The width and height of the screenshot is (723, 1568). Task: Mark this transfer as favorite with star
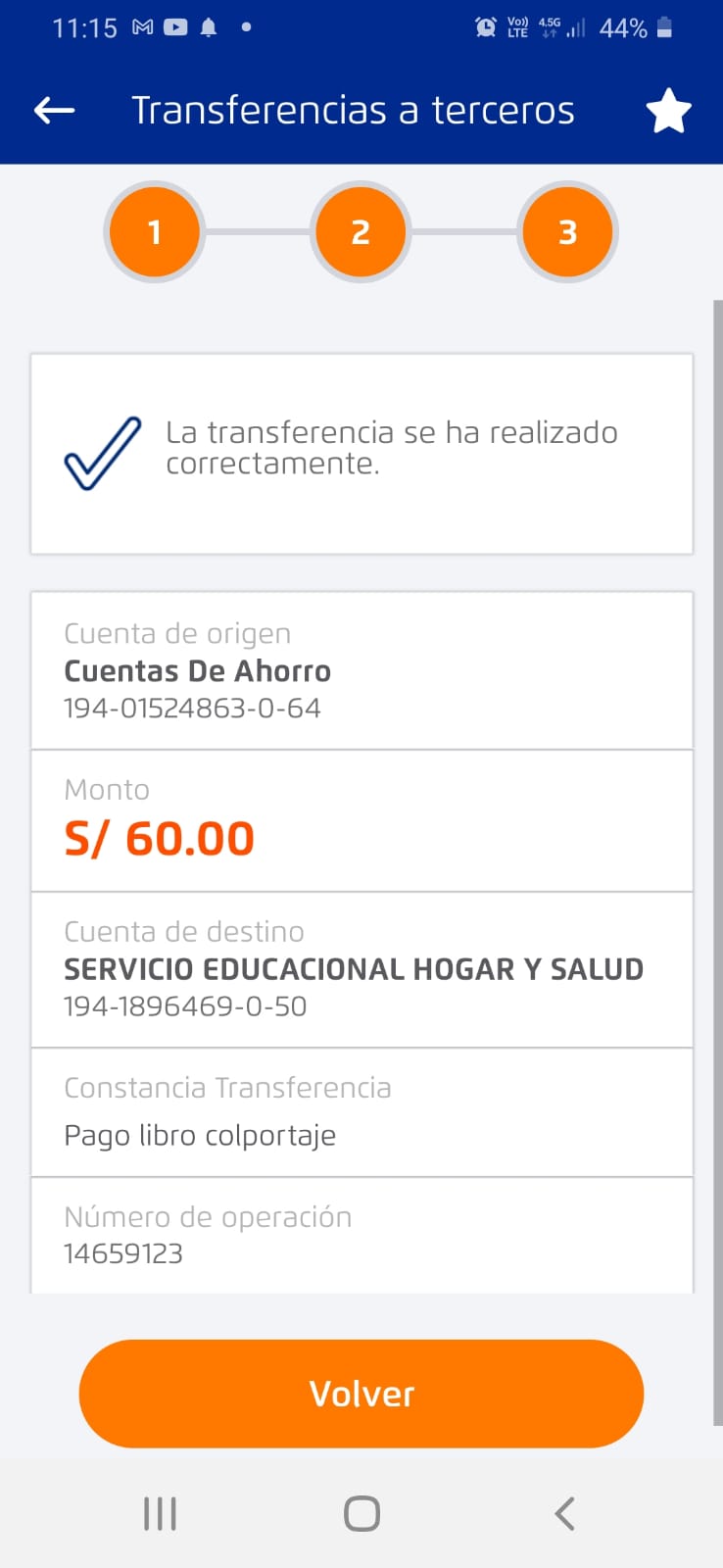click(x=668, y=111)
